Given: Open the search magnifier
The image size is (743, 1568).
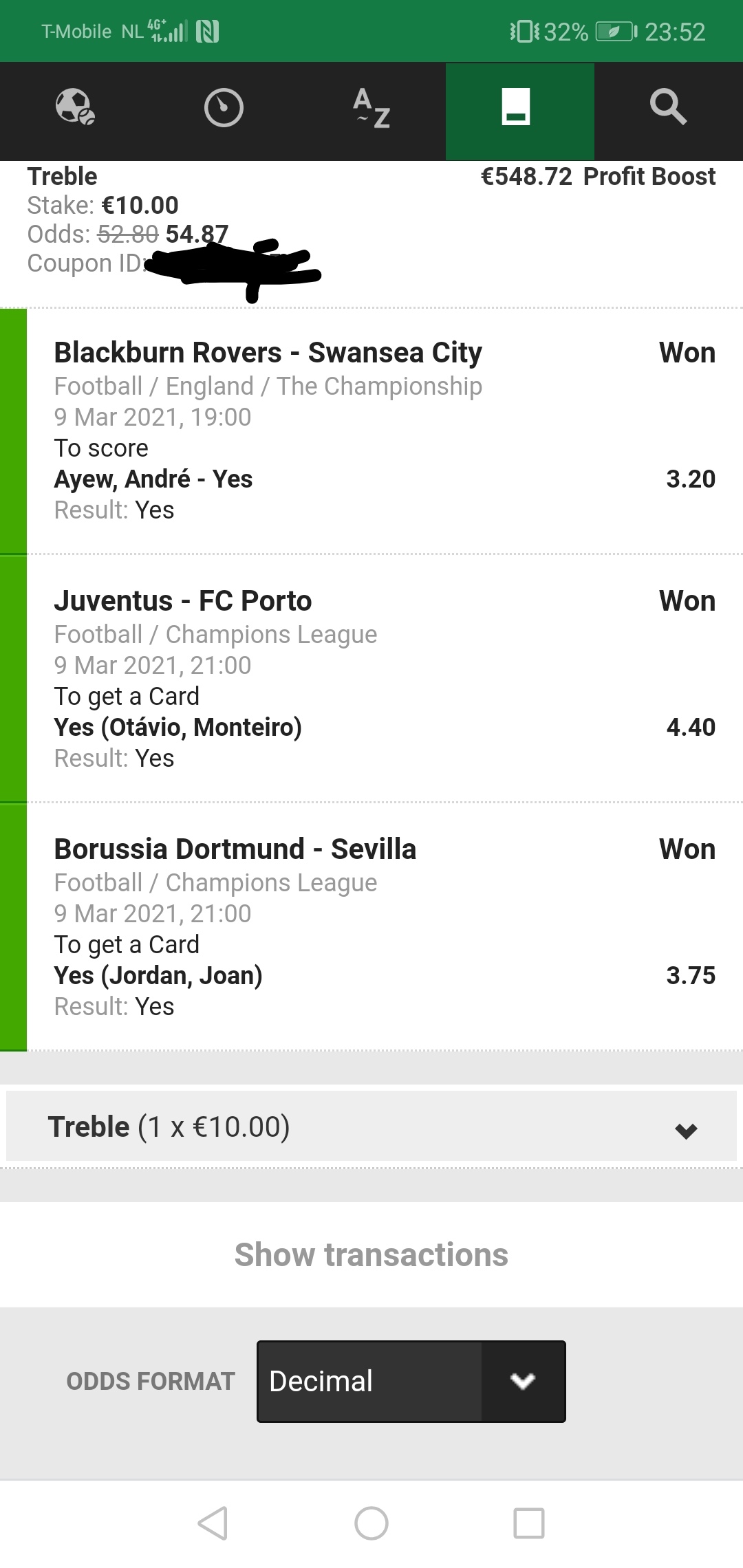Looking at the screenshot, I should [668, 108].
